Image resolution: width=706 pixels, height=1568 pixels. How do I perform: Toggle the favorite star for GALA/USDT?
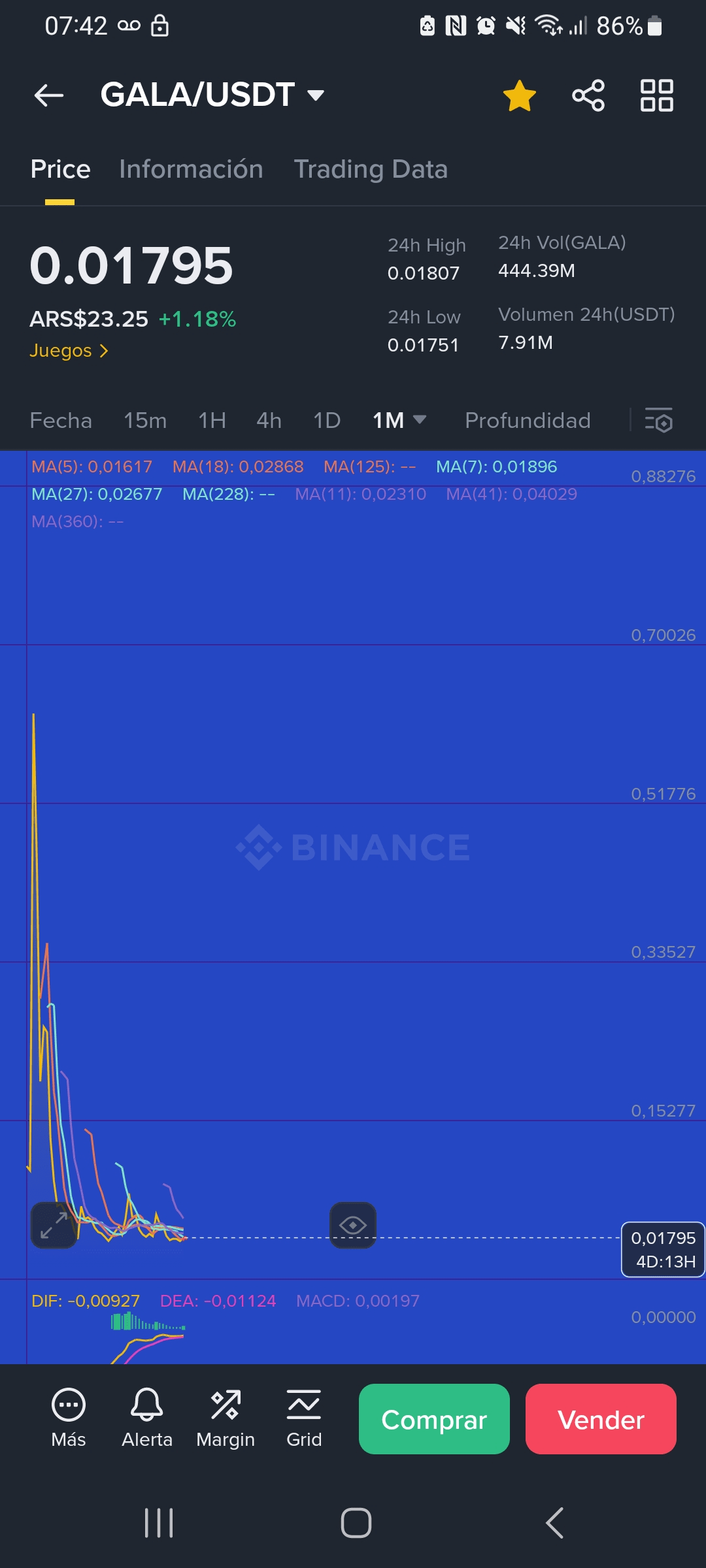(520, 95)
